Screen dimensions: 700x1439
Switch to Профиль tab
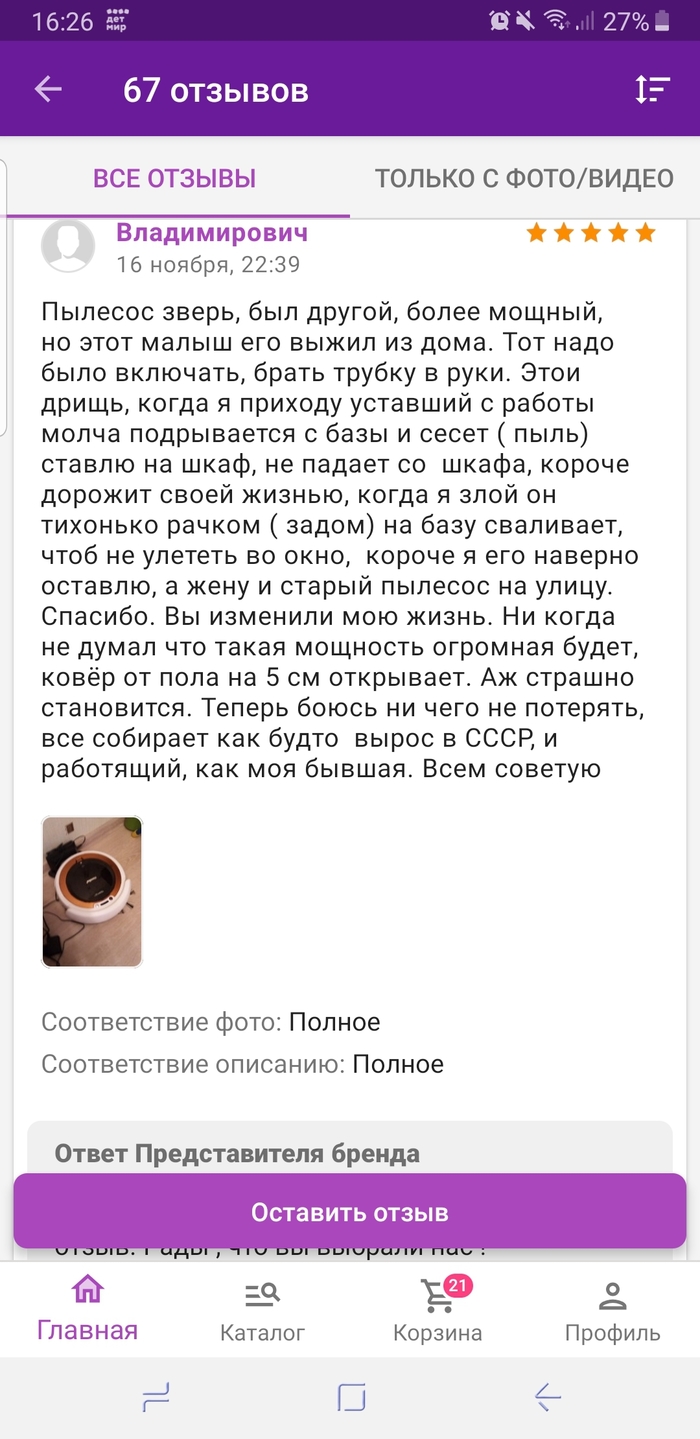click(612, 1311)
